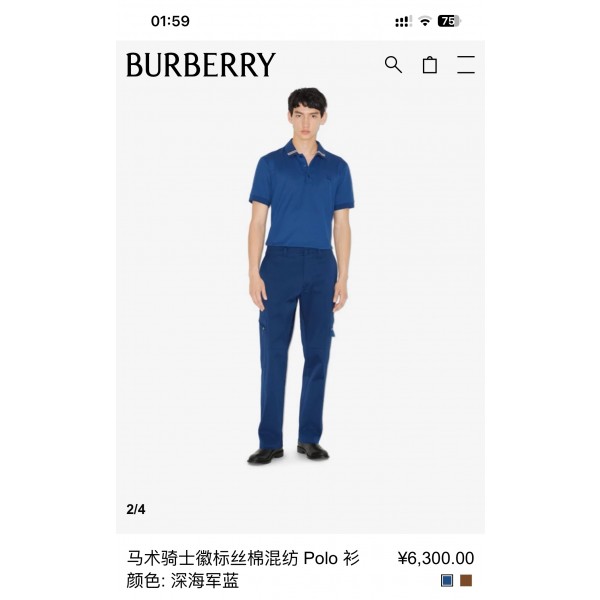Select the brown color swatch

pos(466,580)
